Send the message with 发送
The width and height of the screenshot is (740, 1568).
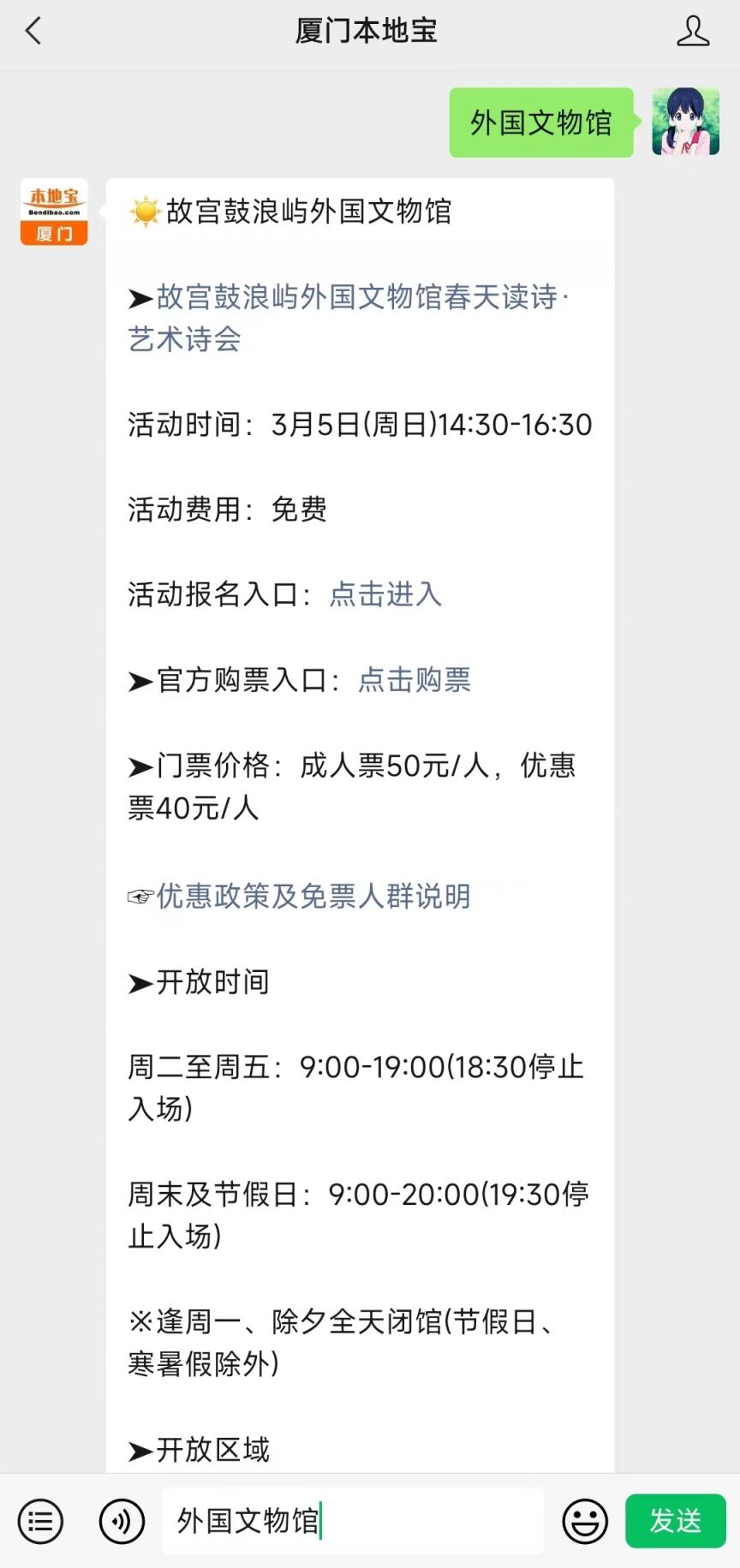click(x=676, y=1521)
